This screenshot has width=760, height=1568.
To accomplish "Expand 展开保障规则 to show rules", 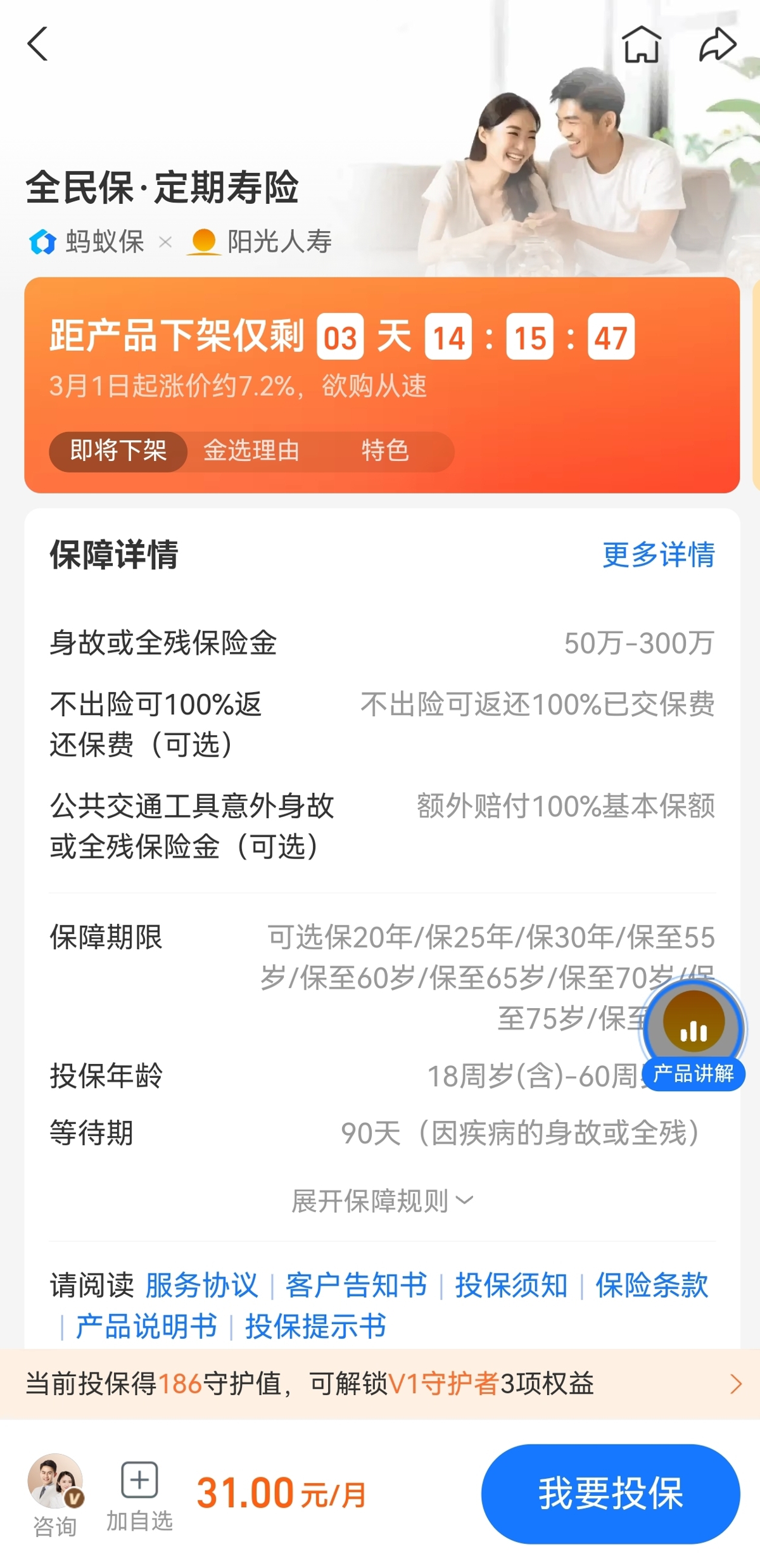I will coord(380,1198).
